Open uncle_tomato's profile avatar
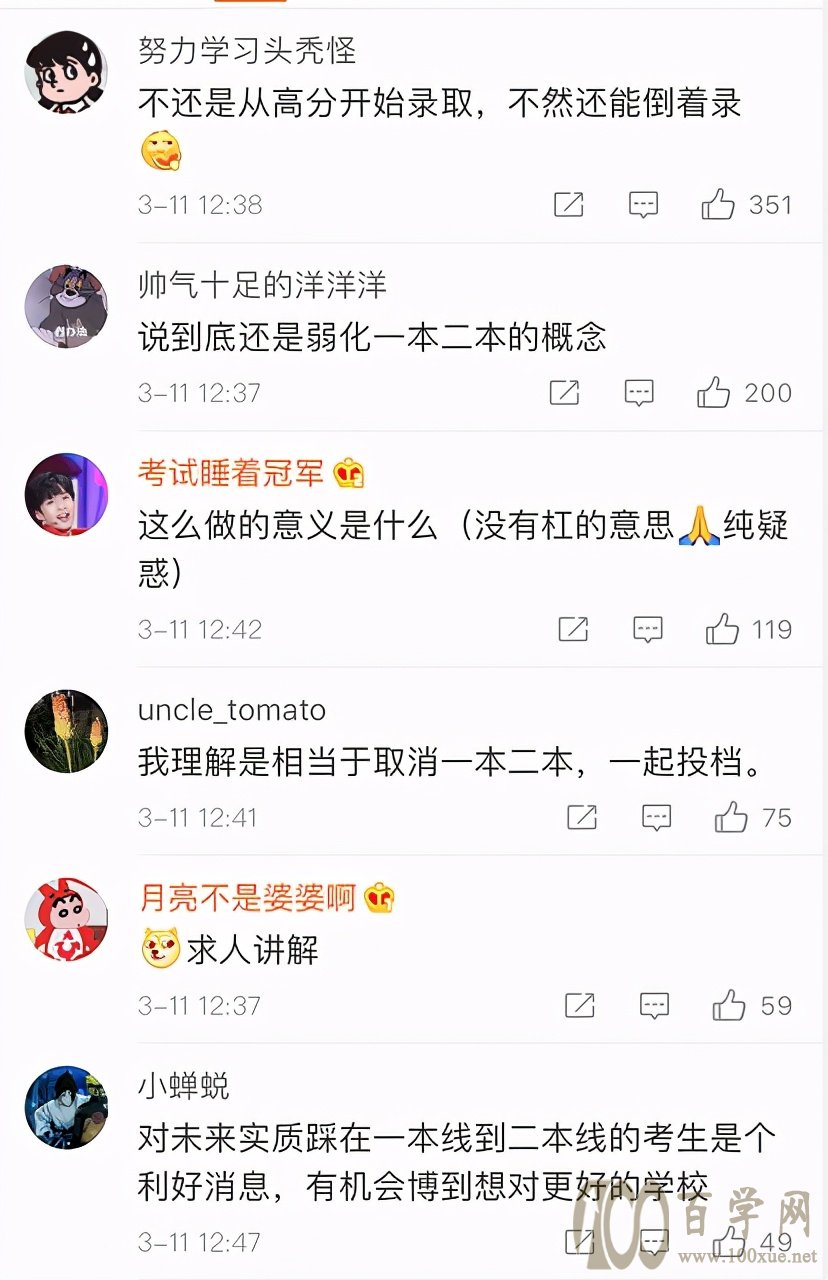828x1280 pixels. (x=66, y=731)
